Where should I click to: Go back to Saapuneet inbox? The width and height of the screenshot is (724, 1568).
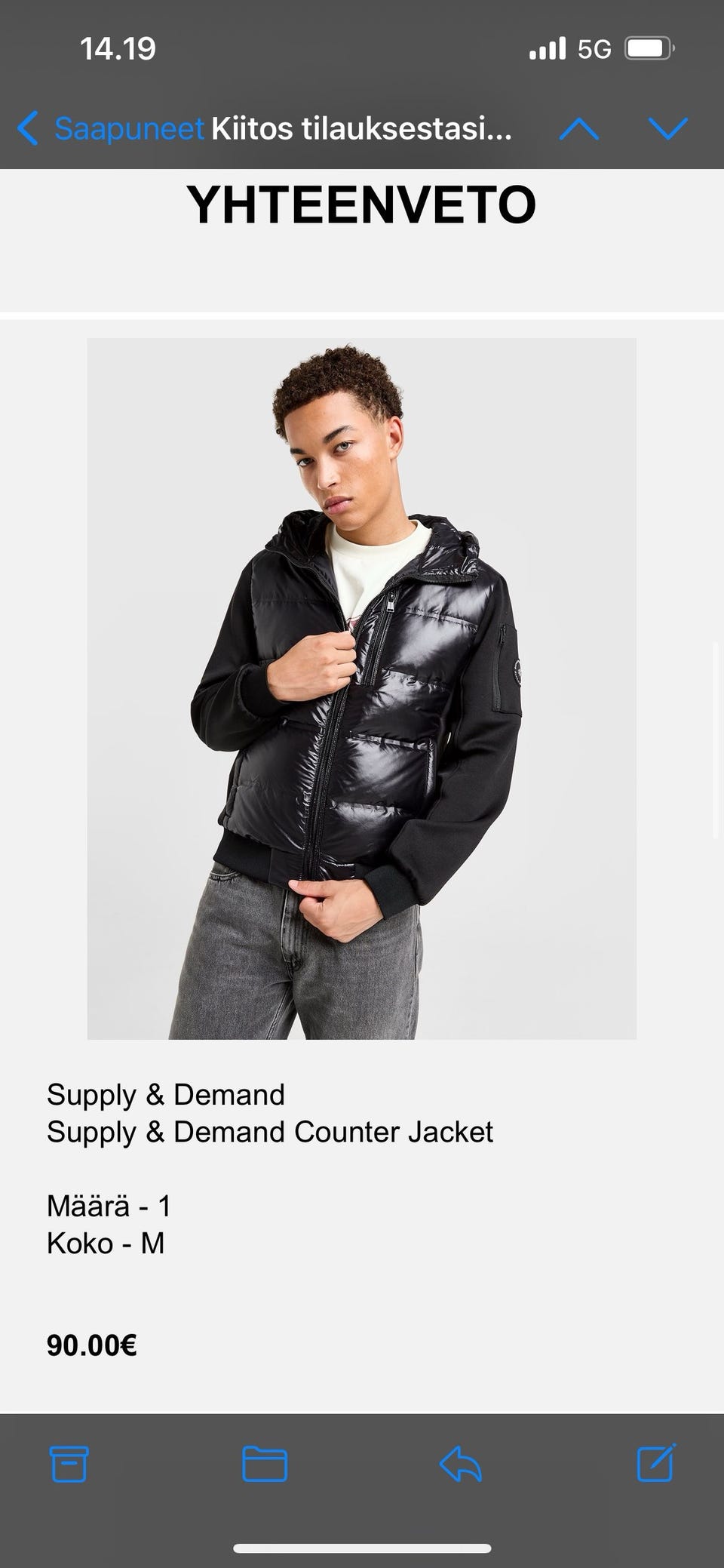tap(112, 129)
